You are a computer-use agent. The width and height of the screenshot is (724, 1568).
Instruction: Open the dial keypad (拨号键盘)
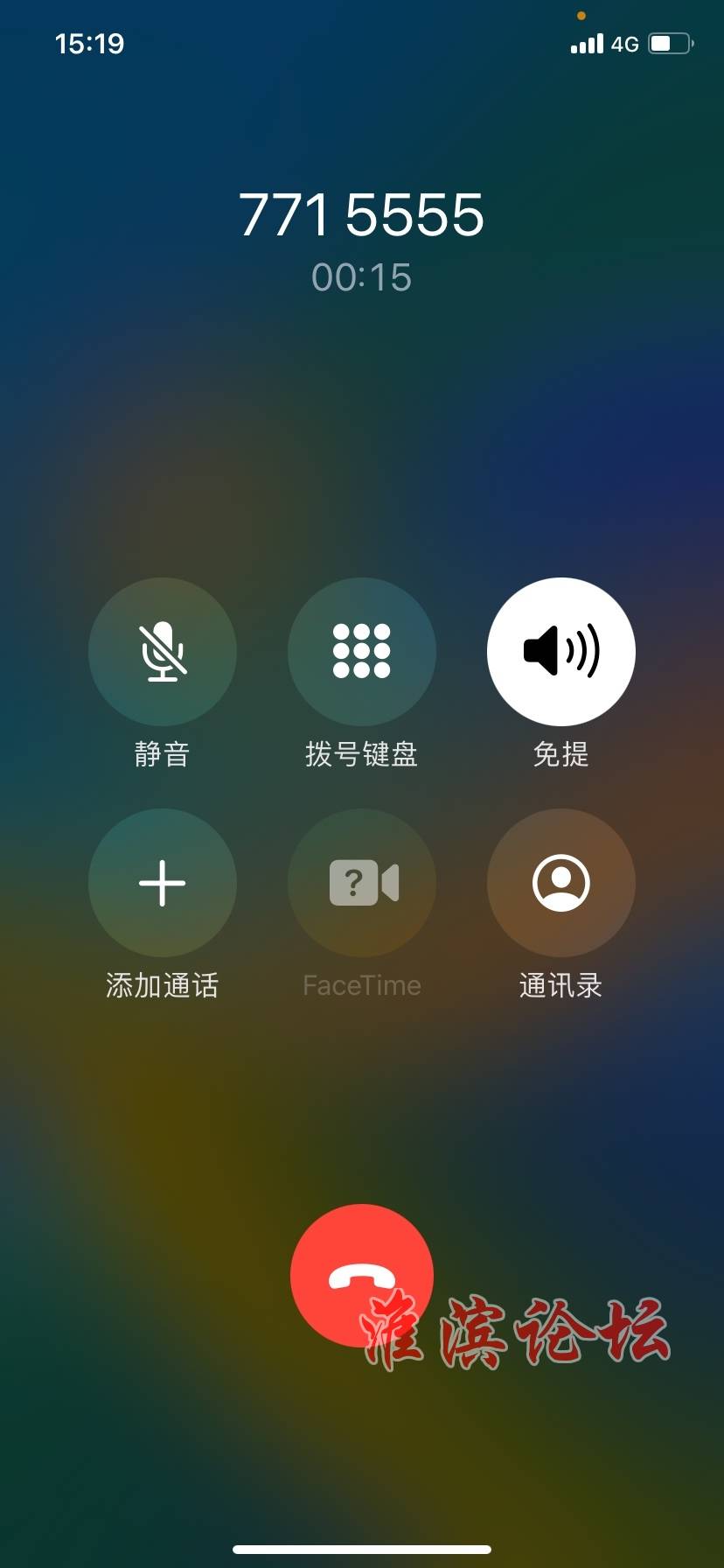click(x=362, y=652)
